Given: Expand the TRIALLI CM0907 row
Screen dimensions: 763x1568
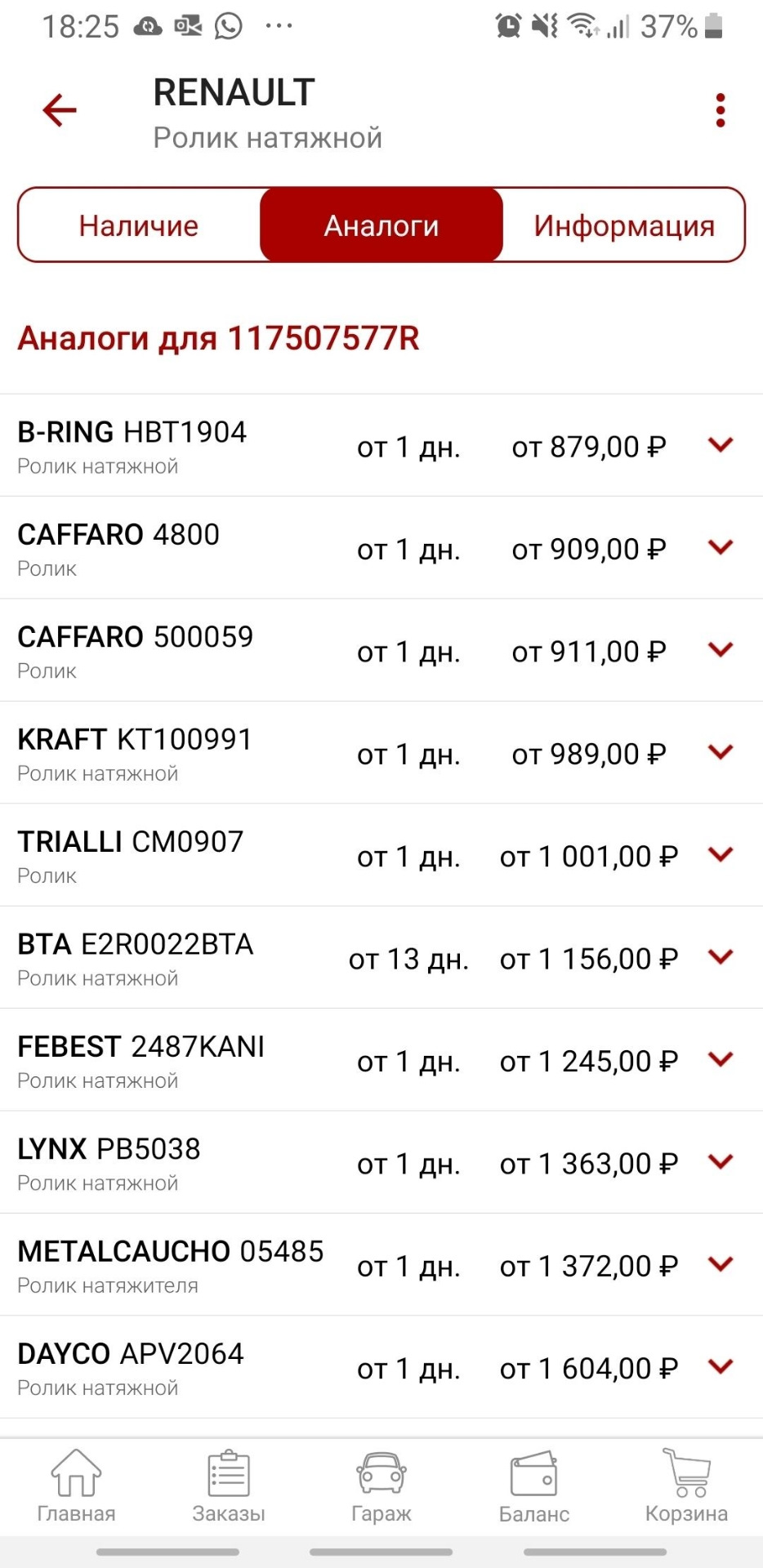Looking at the screenshot, I should [x=720, y=855].
